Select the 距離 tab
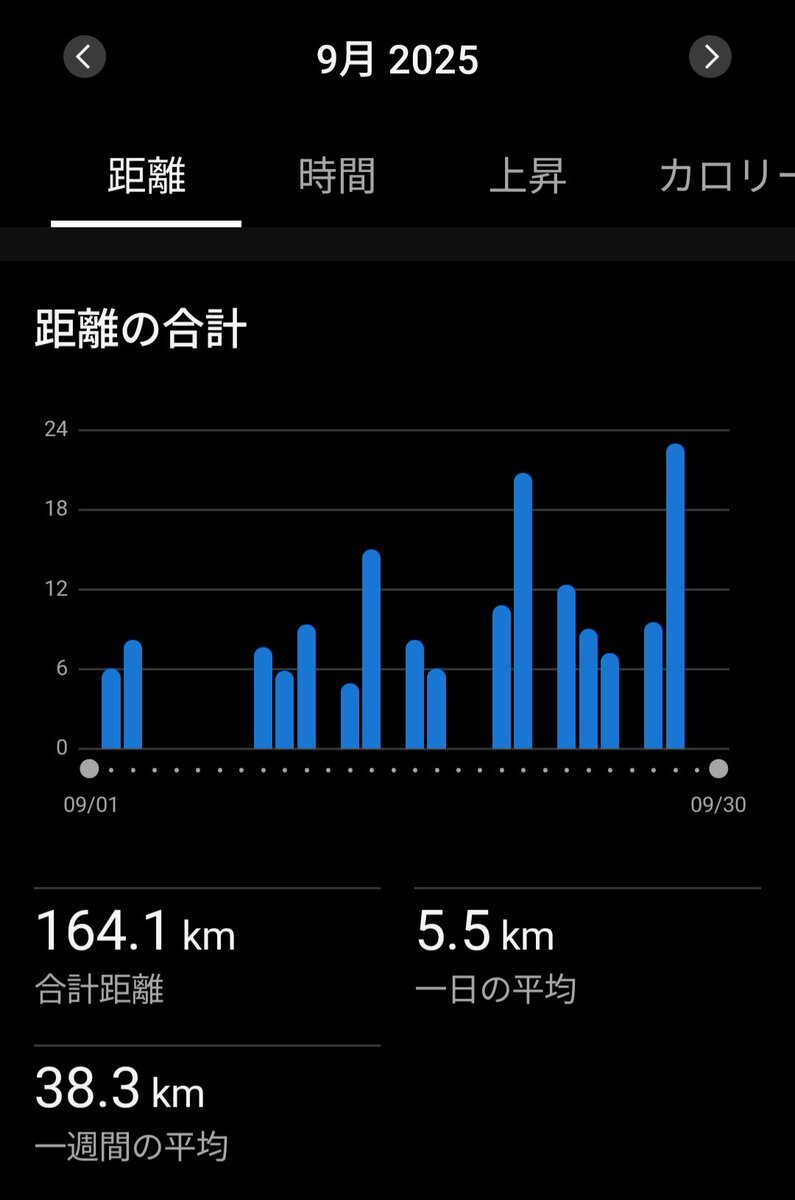 pyautogui.click(x=146, y=178)
